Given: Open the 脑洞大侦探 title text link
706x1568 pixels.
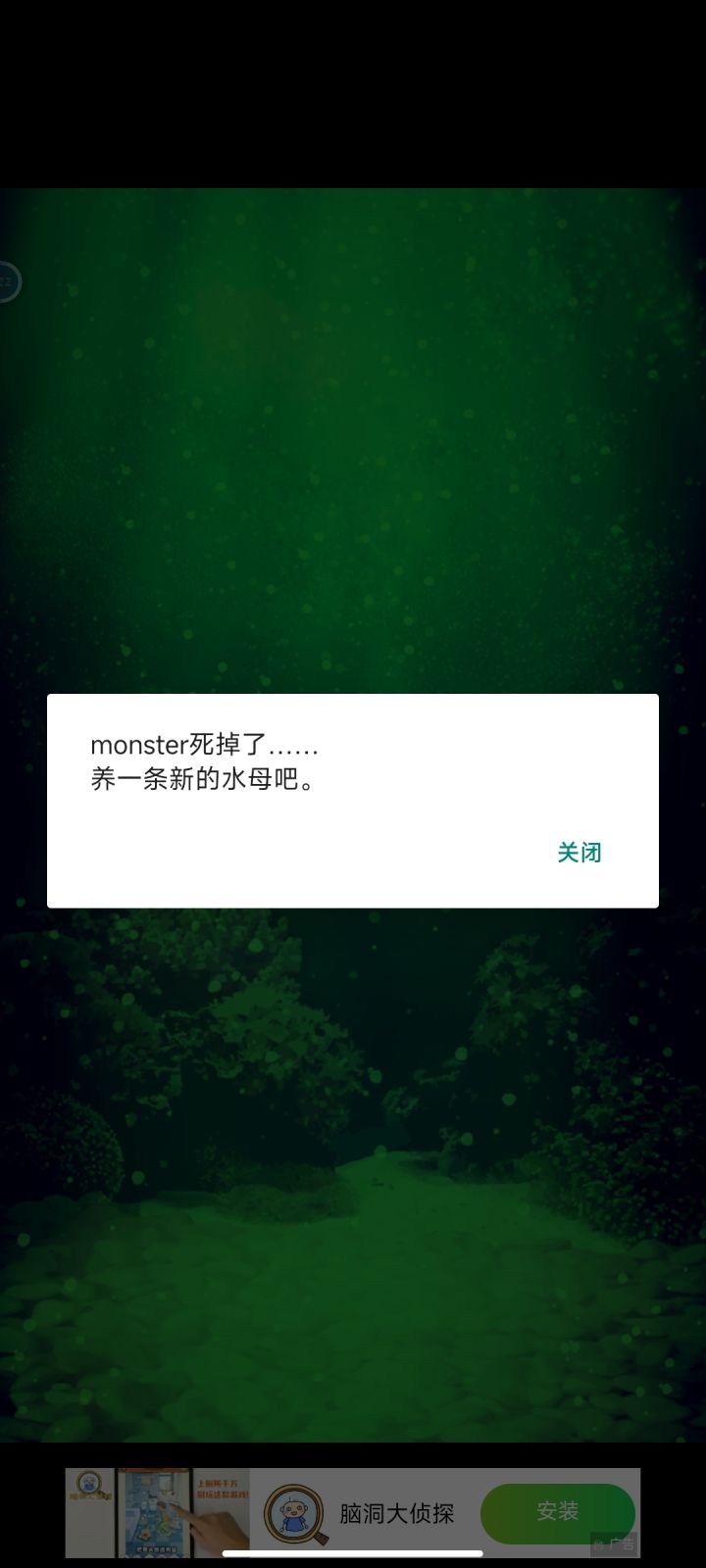Looking at the screenshot, I should [395, 1513].
